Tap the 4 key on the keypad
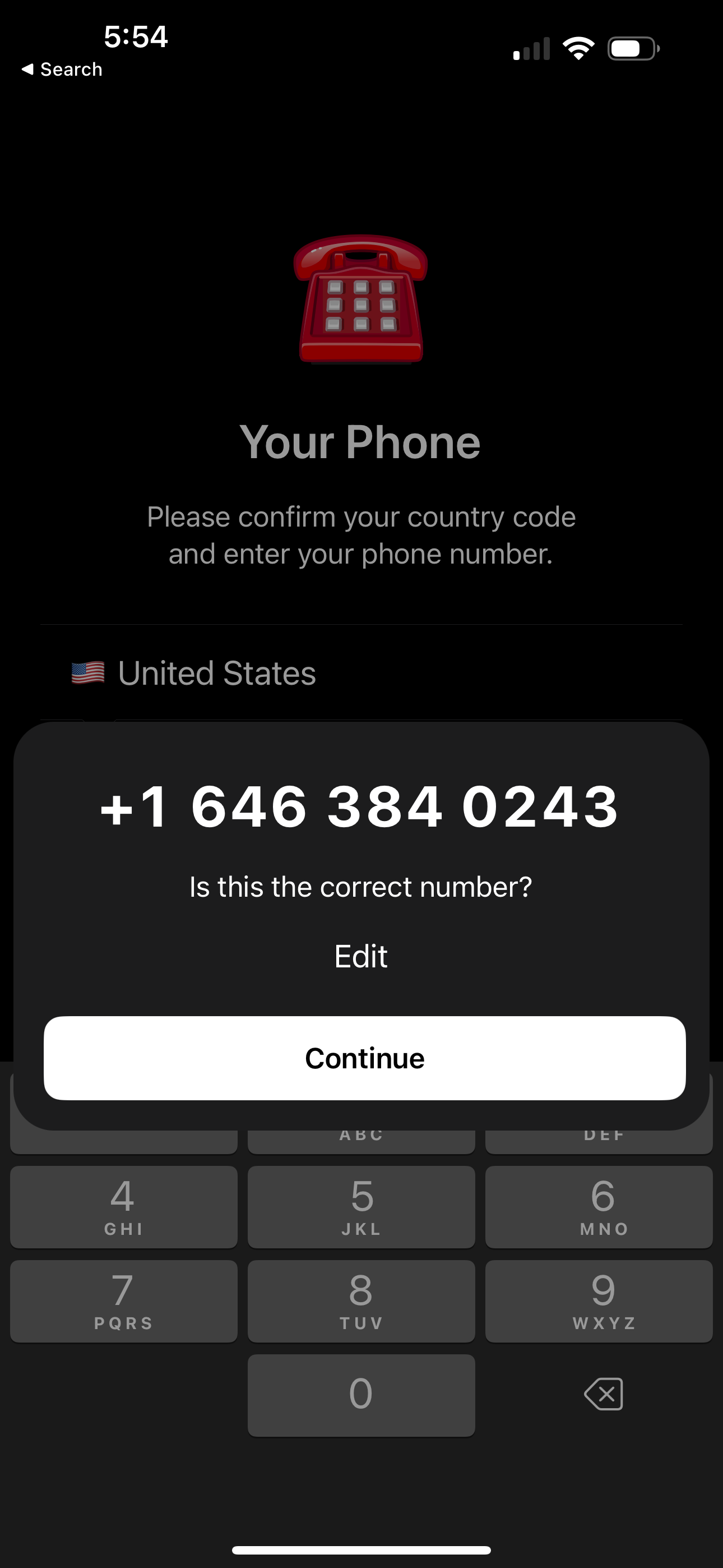Screen dimensions: 723x1568 123,1206
